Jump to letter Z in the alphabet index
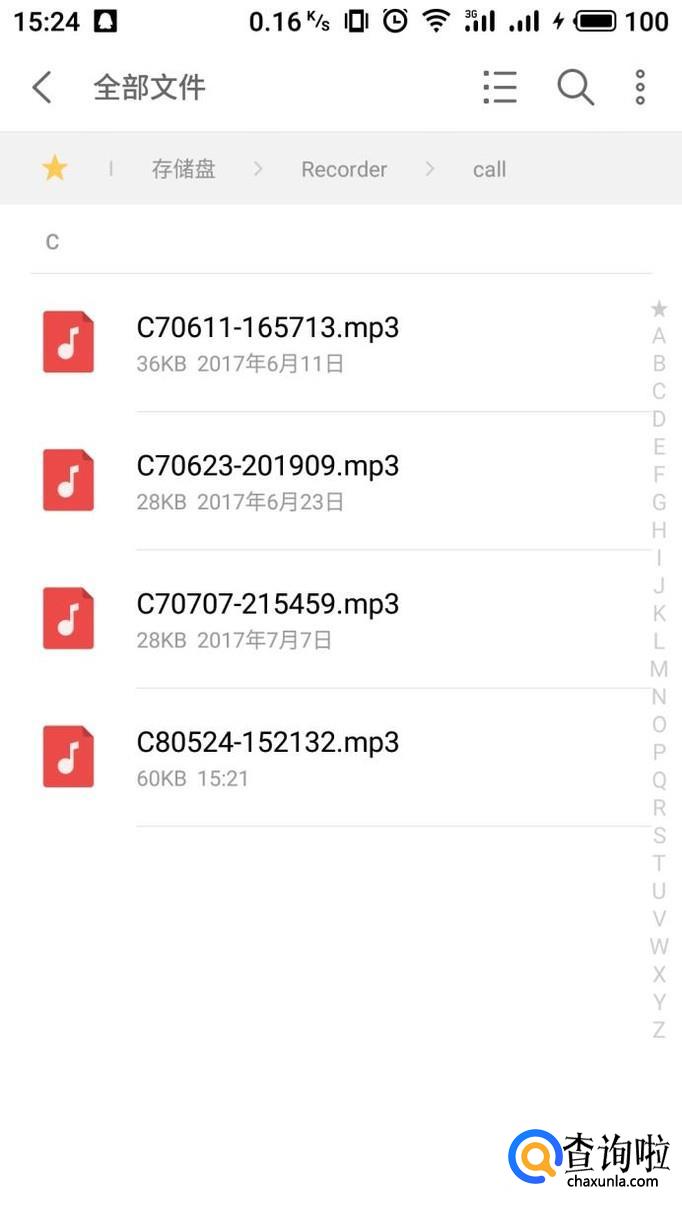This screenshot has height=1212, width=682. pyautogui.click(x=658, y=1029)
